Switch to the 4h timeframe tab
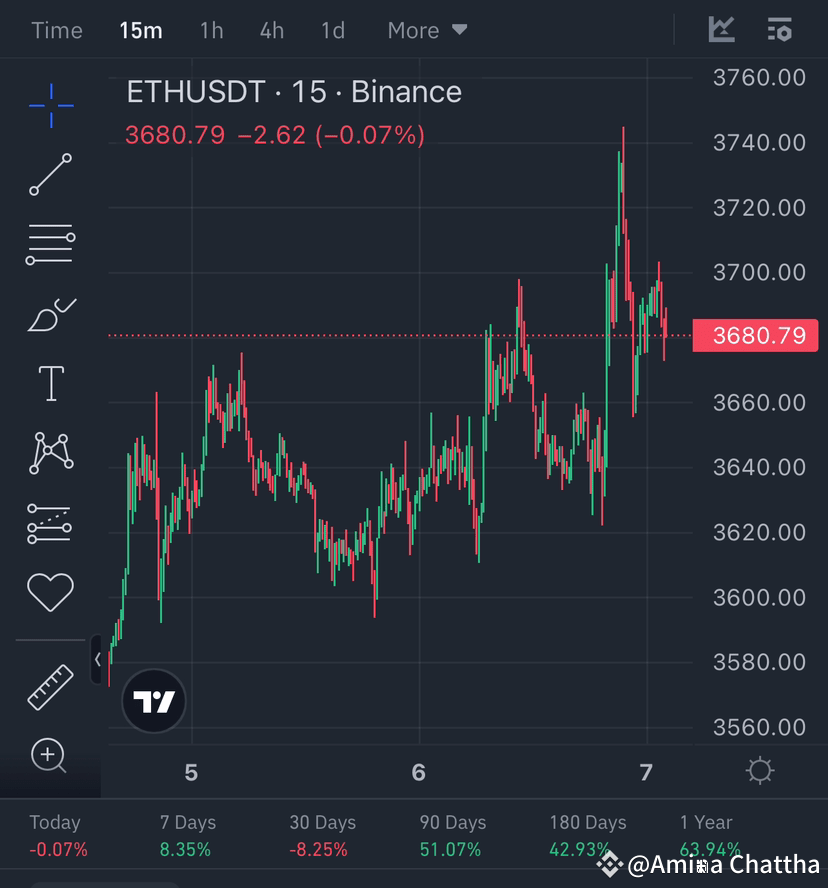The width and height of the screenshot is (828, 888). coord(271,30)
